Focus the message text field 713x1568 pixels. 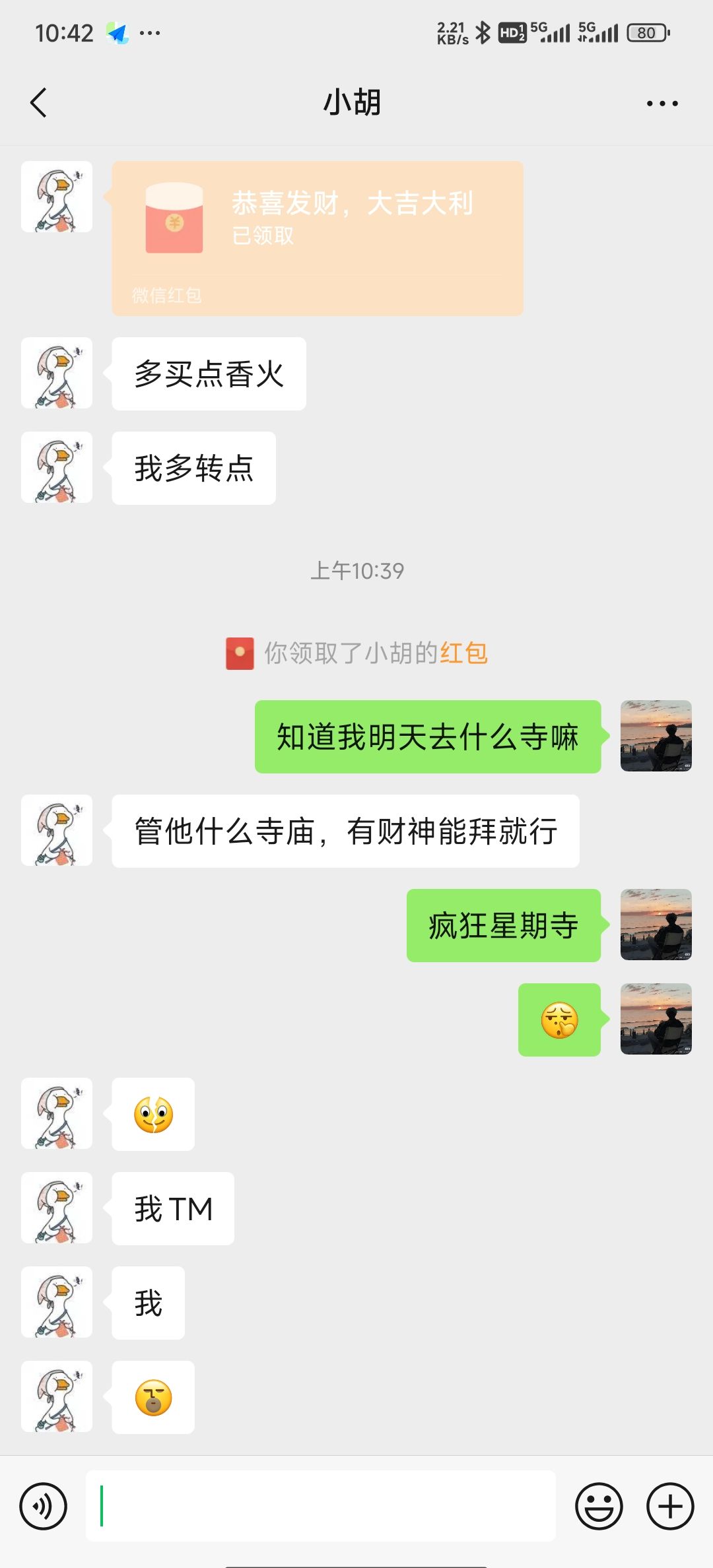click(x=321, y=1506)
